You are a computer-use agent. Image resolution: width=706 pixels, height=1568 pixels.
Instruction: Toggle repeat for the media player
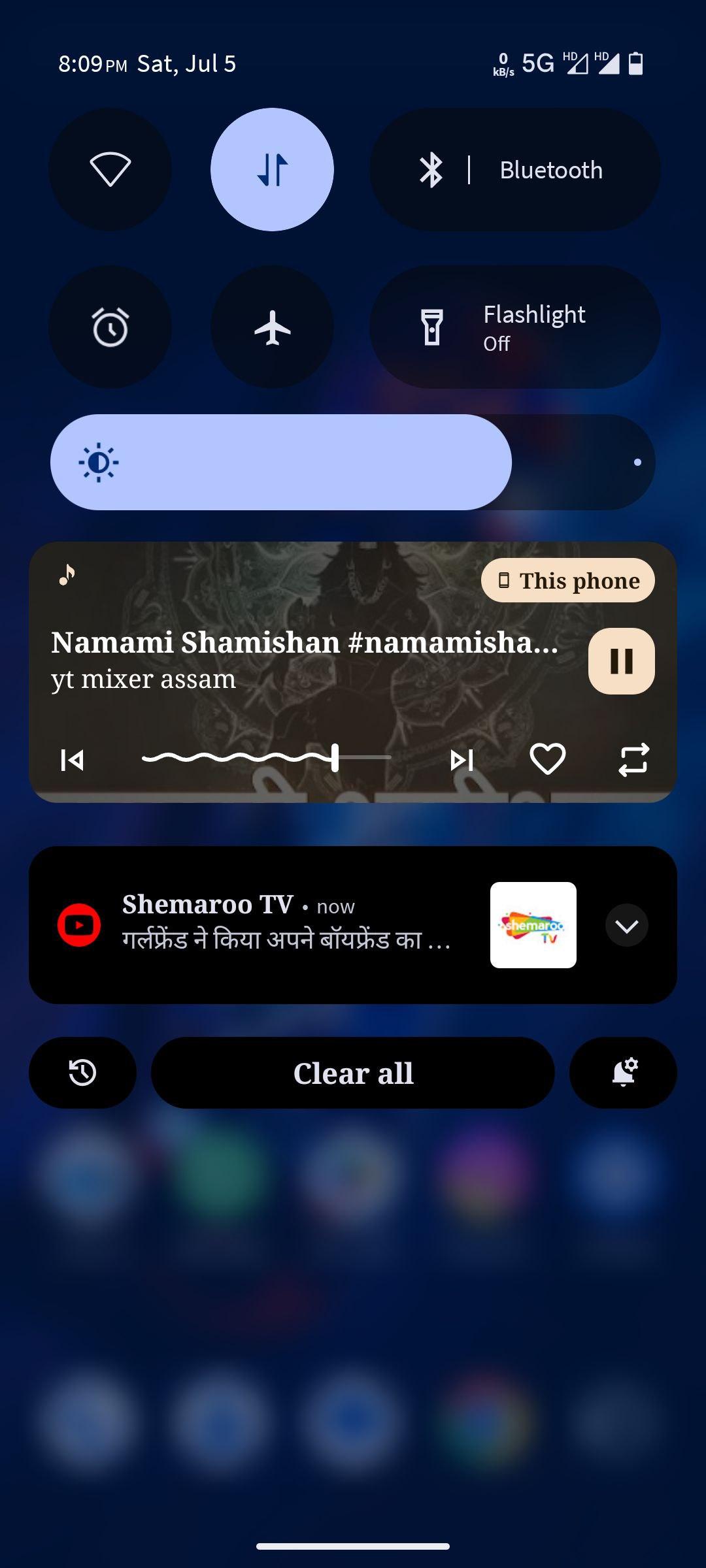point(633,760)
